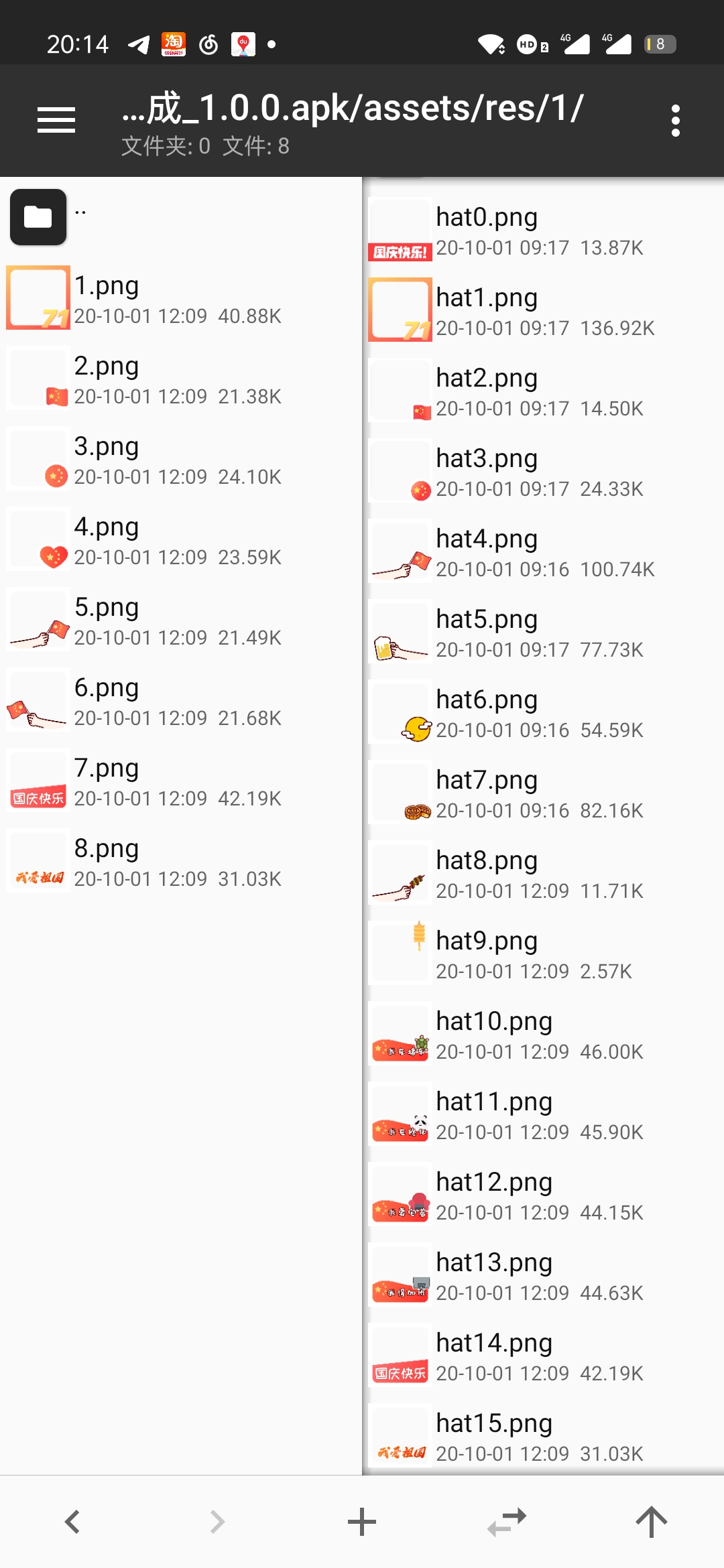Viewport: 724px width, 1568px height.
Task: Swap panes with the exchange arrows
Action: click(x=507, y=1522)
